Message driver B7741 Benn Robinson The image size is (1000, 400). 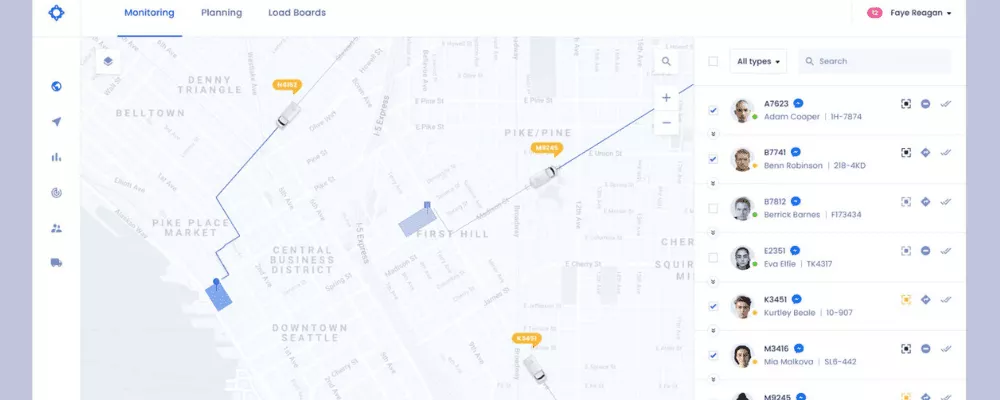796,152
